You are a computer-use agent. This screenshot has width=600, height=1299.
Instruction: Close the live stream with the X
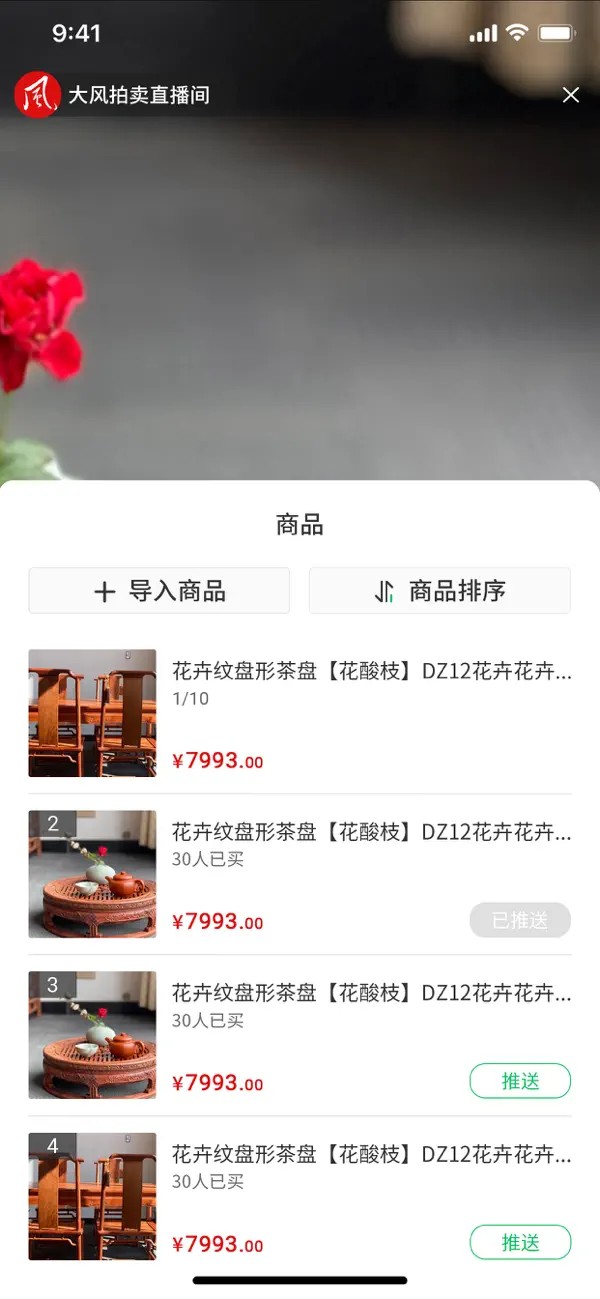(571, 95)
